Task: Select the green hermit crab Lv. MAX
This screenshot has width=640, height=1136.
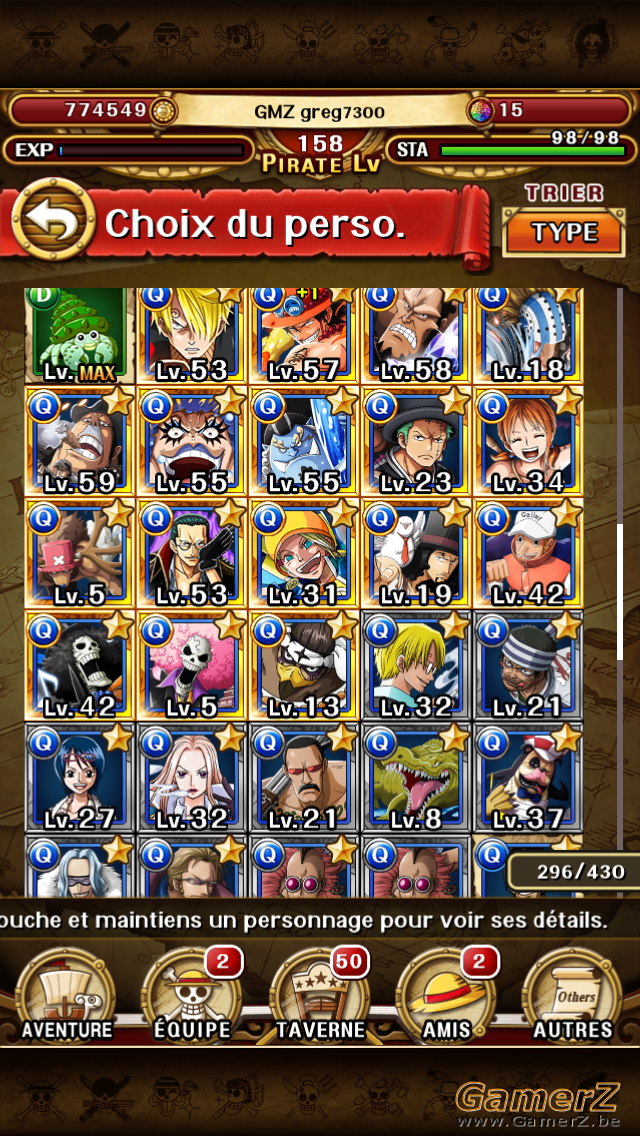Action: 80,335
